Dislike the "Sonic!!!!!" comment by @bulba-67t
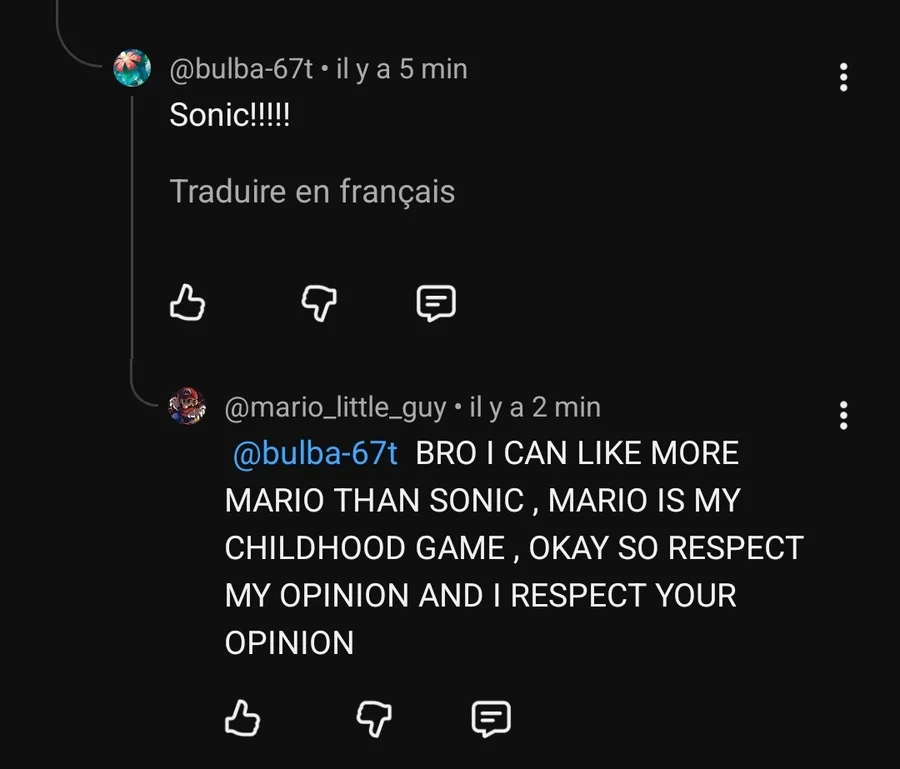The height and width of the screenshot is (769, 900). [x=319, y=303]
